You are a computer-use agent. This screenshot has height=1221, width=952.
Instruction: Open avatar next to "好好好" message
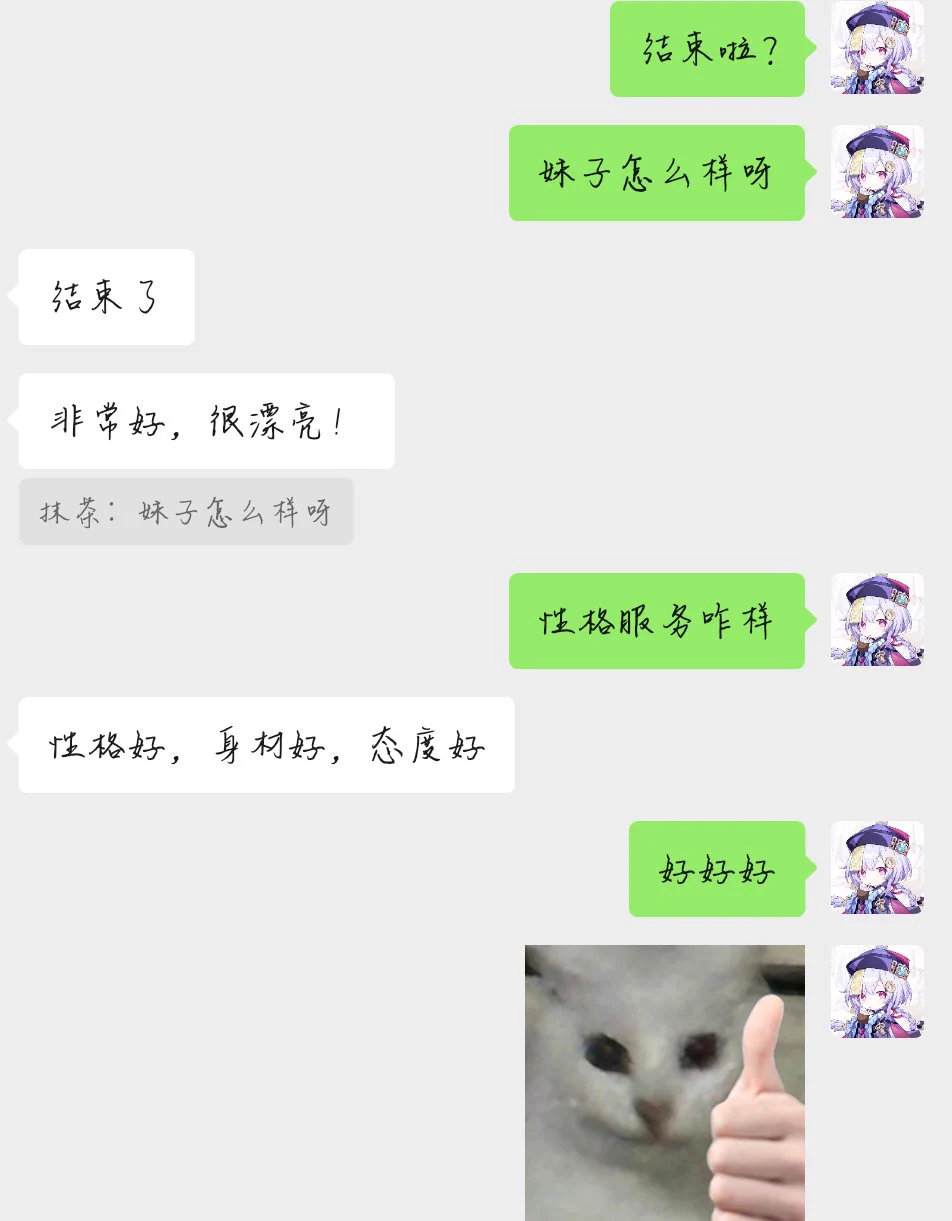[x=877, y=868]
